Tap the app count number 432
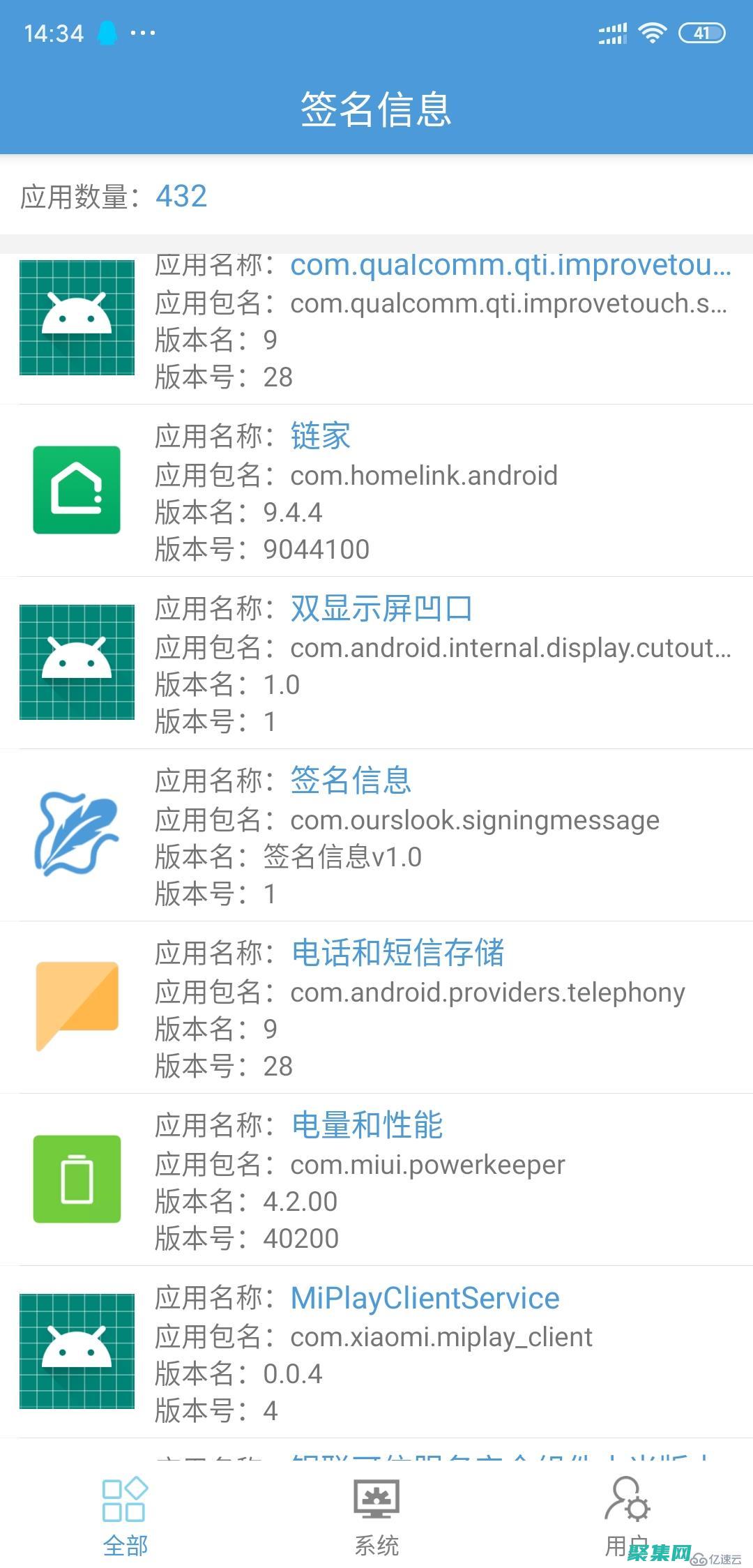Viewport: 753px width, 1568px height. coord(181,197)
